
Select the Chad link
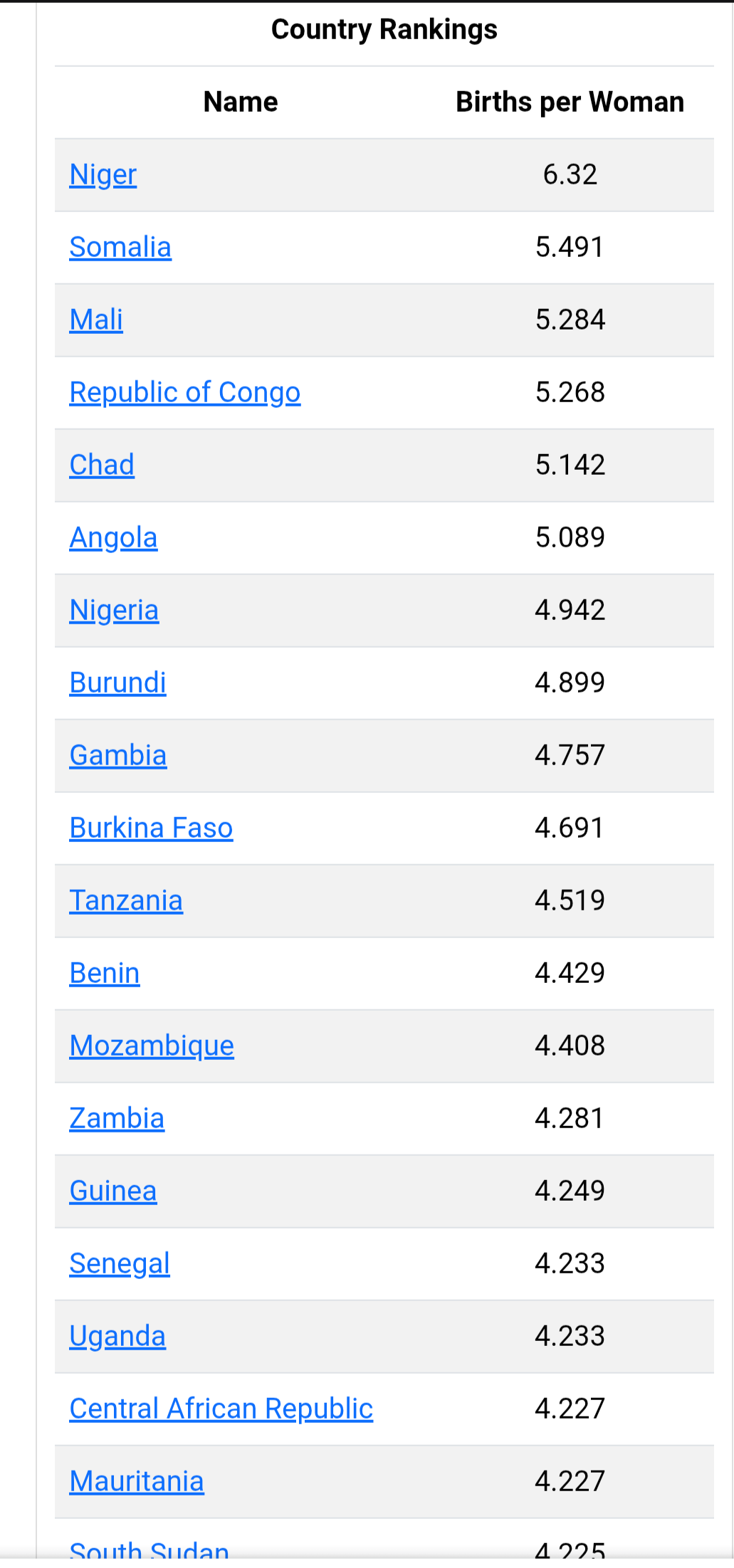[102, 465]
